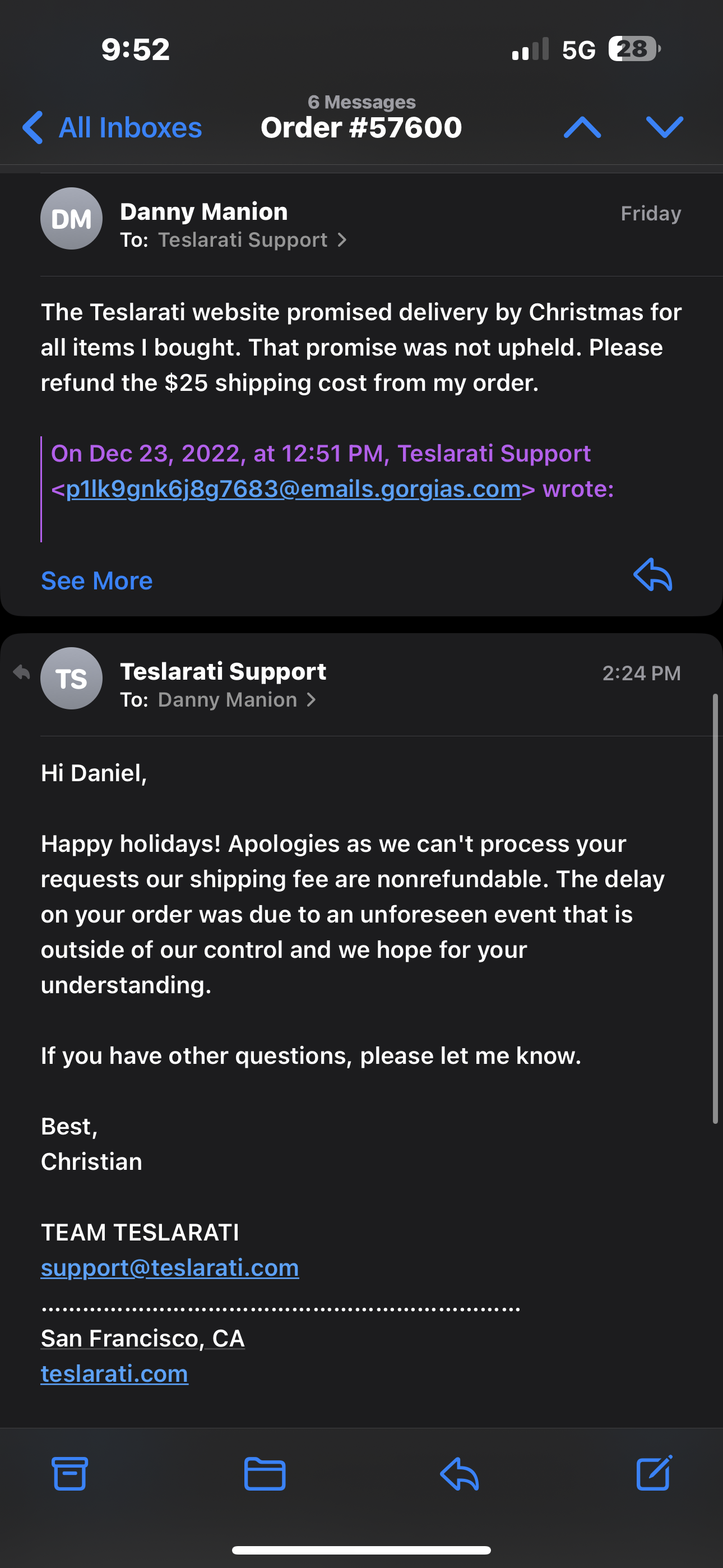Reply from the bottom toolbar

(460, 1474)
